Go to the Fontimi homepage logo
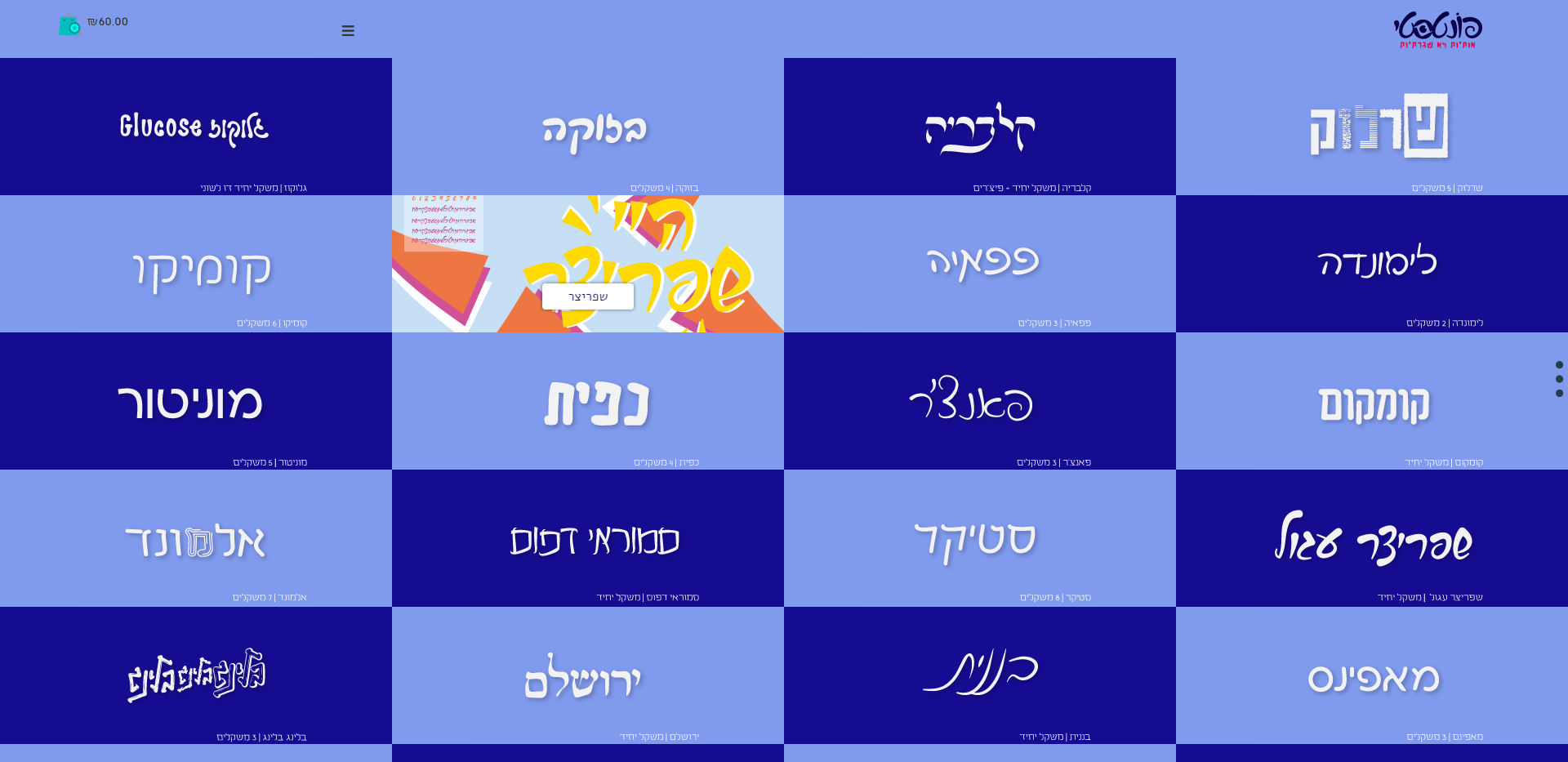This screenshot has width=1568, height=762. 1437,30
